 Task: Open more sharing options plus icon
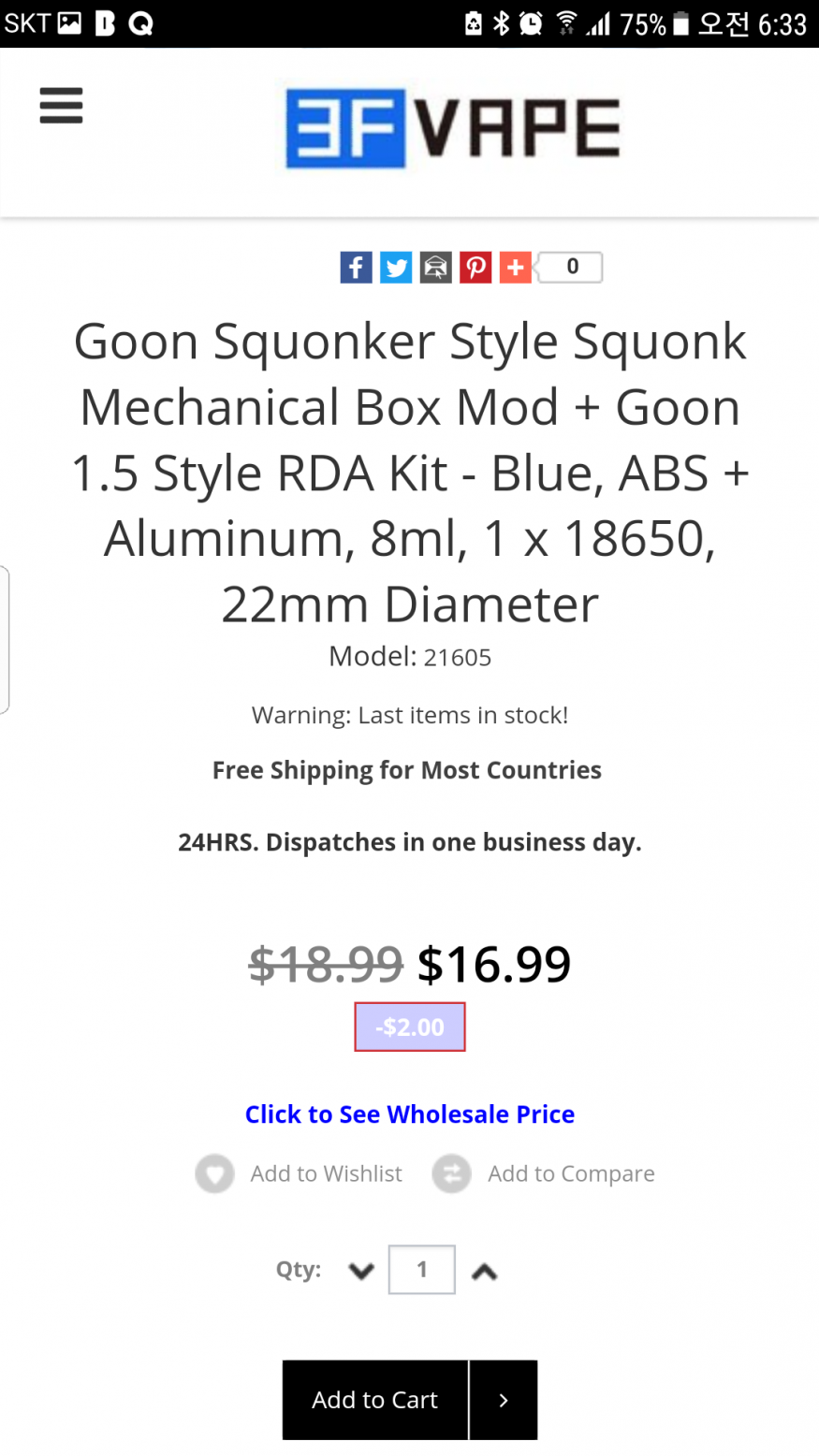[x=515, y=268]
